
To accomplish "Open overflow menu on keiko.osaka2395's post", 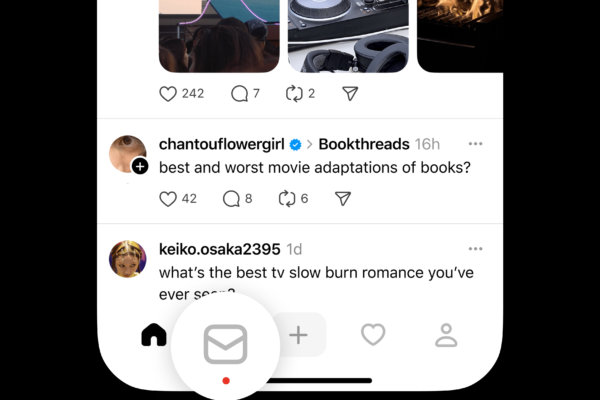I will coord(475,248).
